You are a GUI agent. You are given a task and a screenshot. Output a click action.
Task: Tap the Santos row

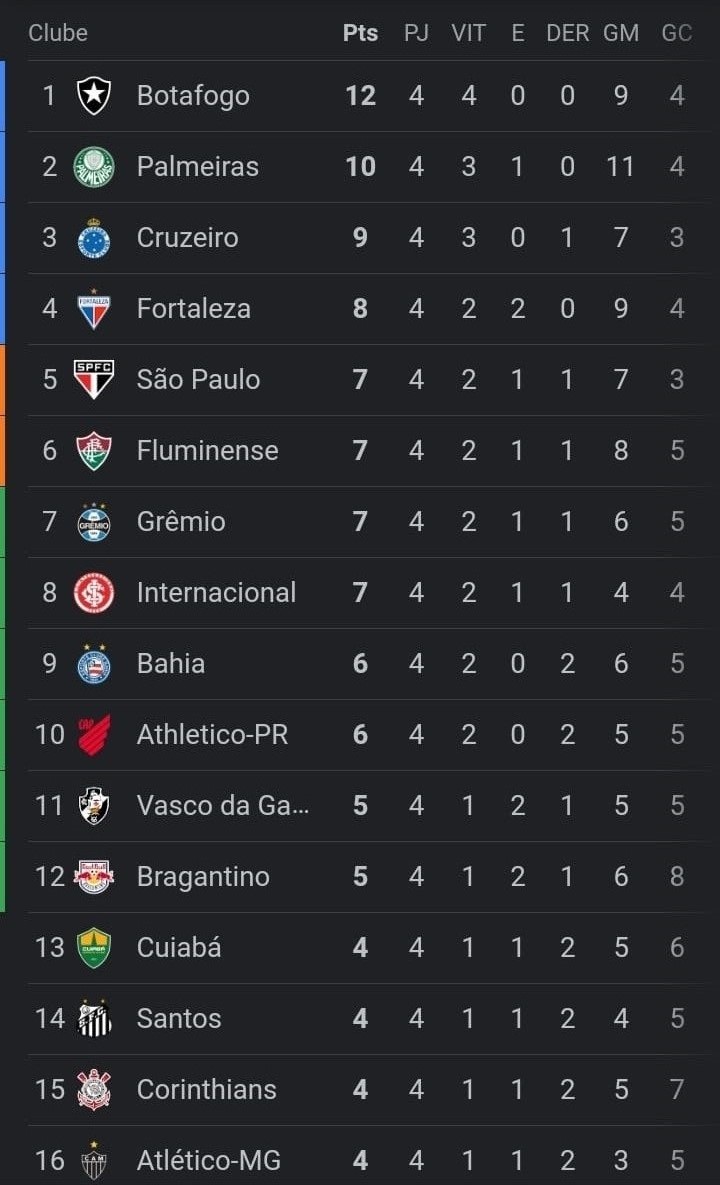(179, 1019)
